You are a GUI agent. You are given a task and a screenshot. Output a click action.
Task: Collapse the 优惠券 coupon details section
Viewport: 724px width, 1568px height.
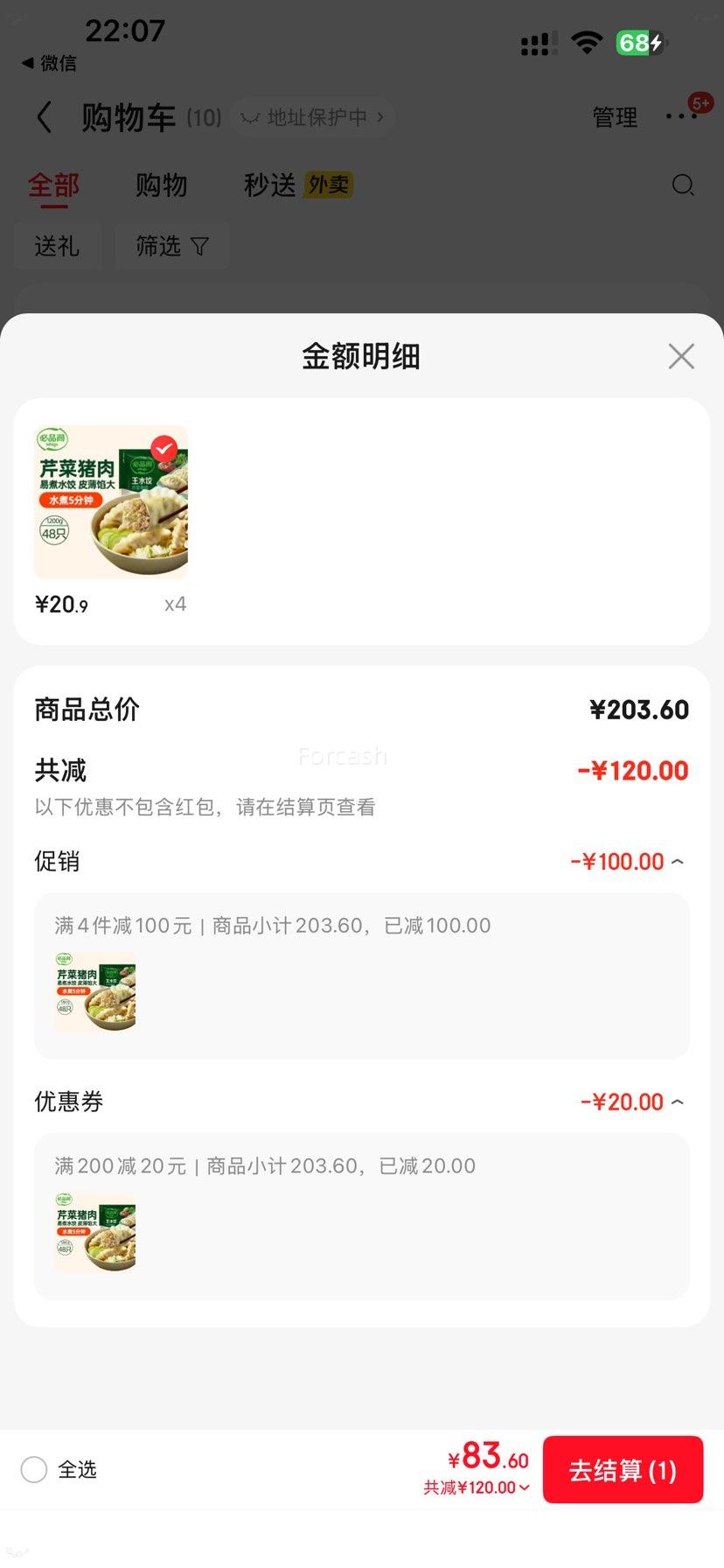click(678, 1102)
